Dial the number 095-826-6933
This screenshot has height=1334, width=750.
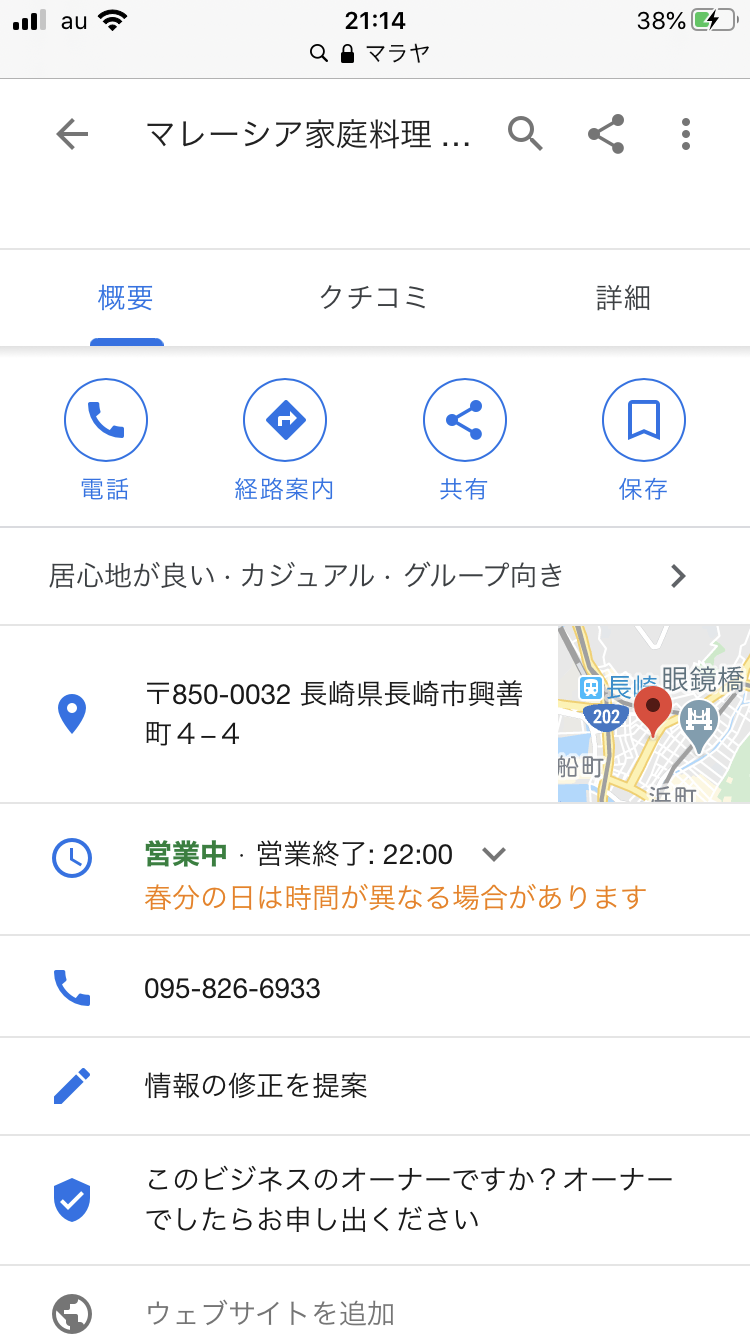point(232,988)
